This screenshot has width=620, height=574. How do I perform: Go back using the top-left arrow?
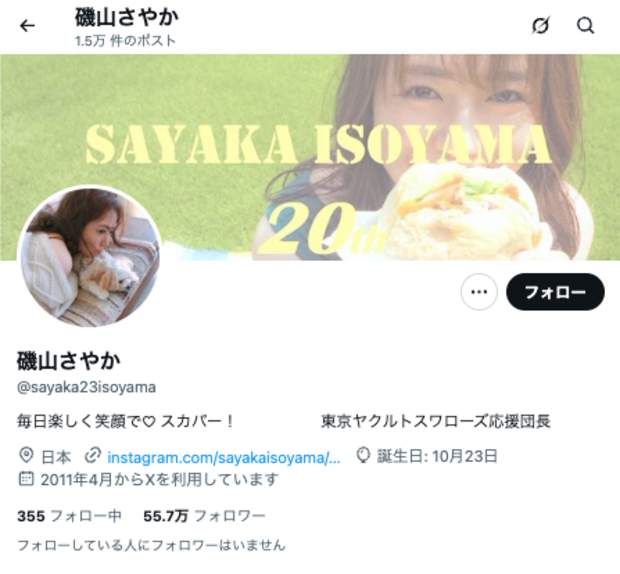pos(27,26)
